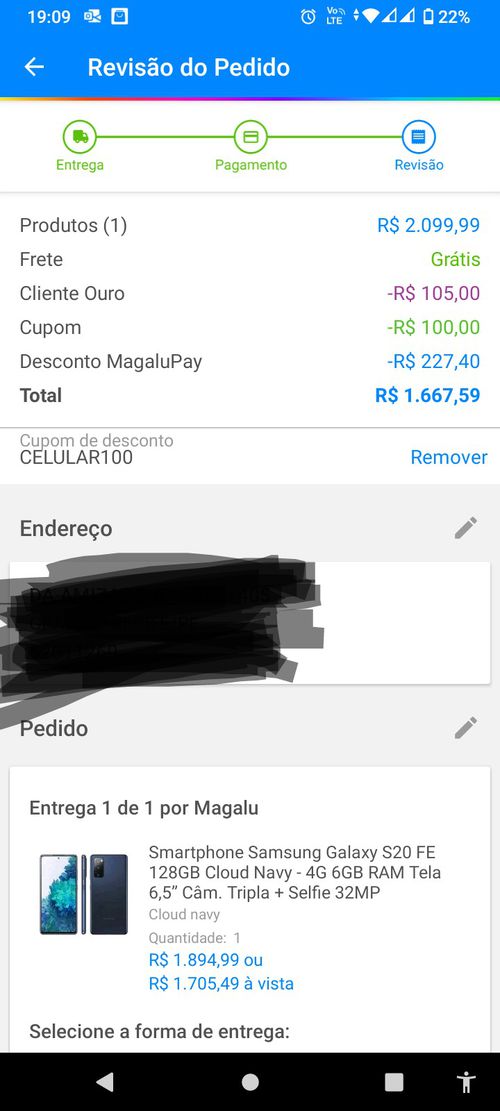Tap the system home button
The width and height of the screenshot is (500, 1111).
(250, 1082)
